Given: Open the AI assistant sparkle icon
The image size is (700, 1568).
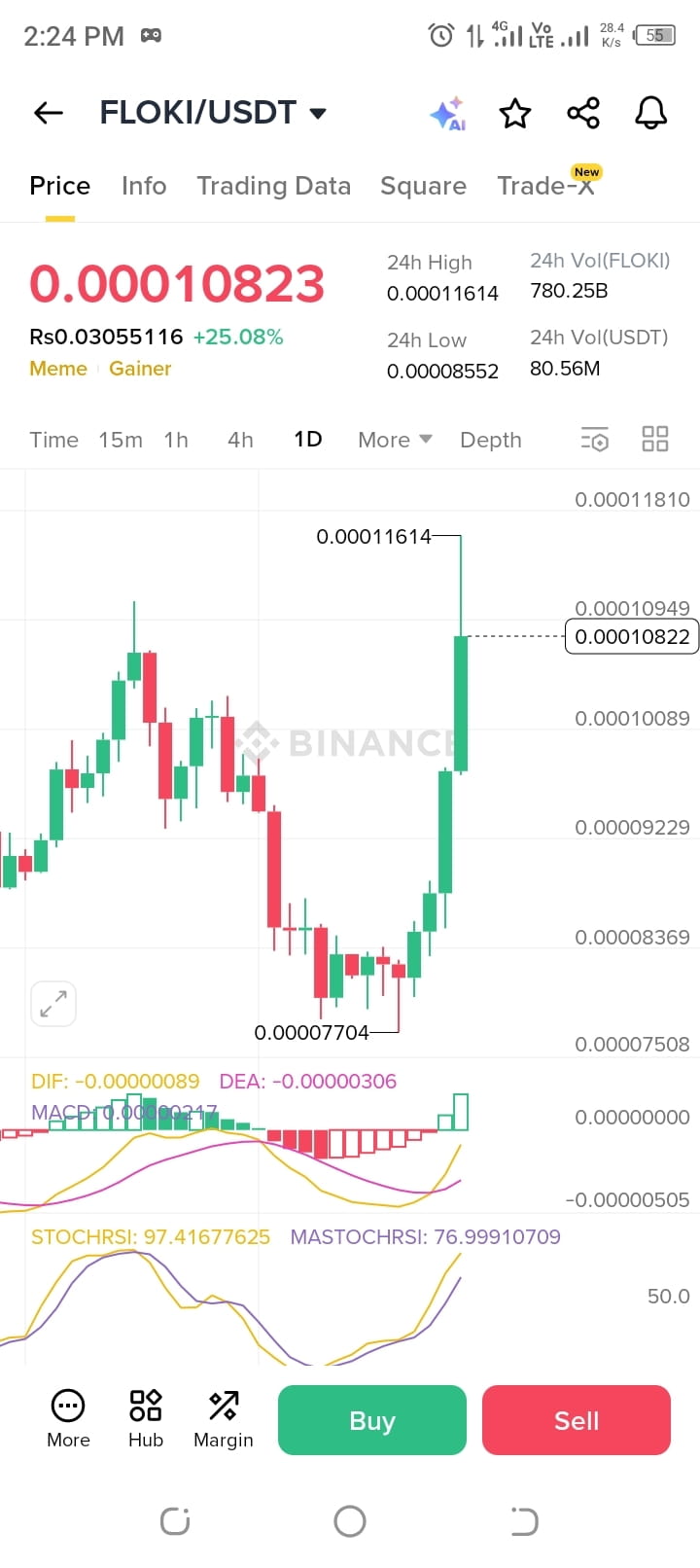Looking at the screenshot, I should [447, 114].
